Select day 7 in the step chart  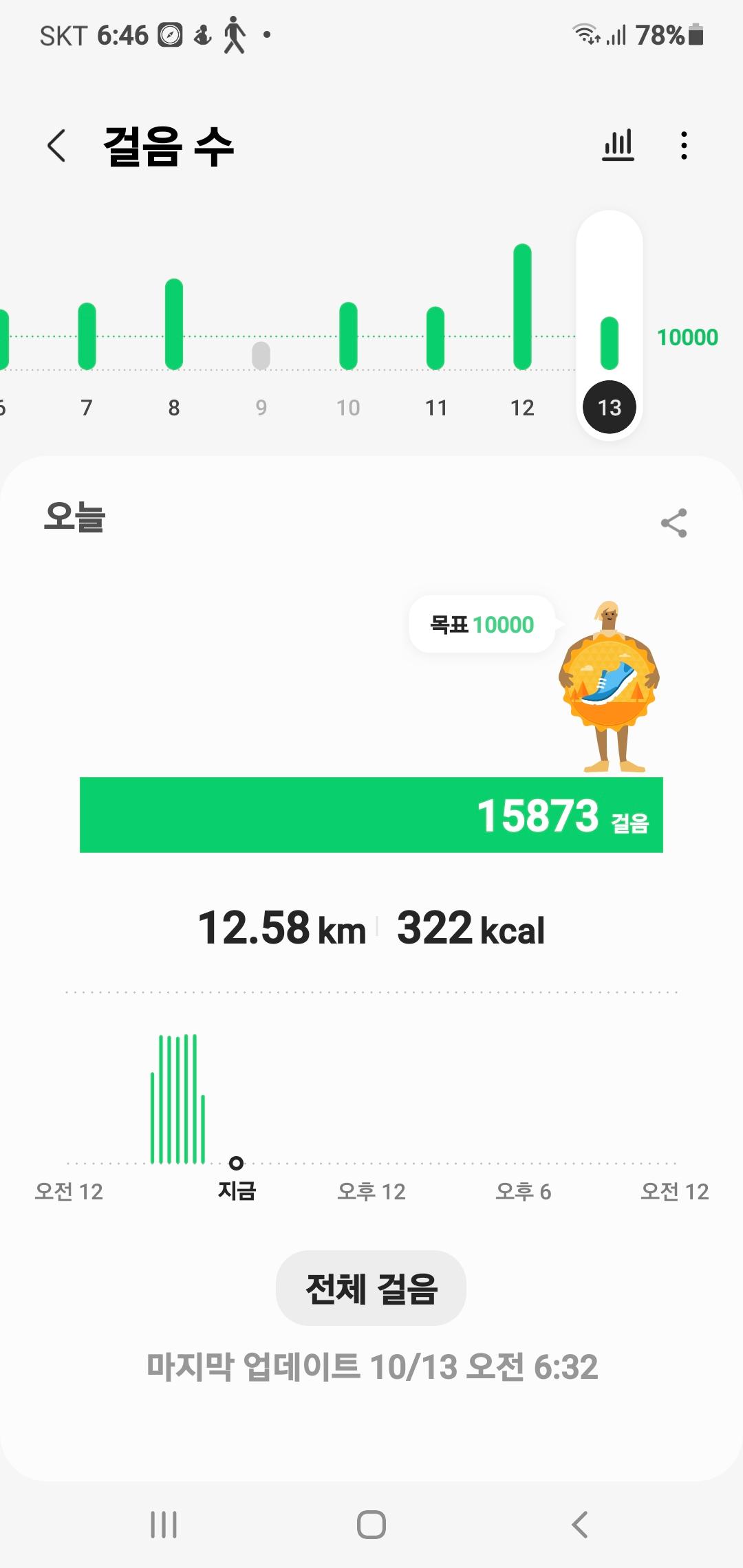pos(87,344)
